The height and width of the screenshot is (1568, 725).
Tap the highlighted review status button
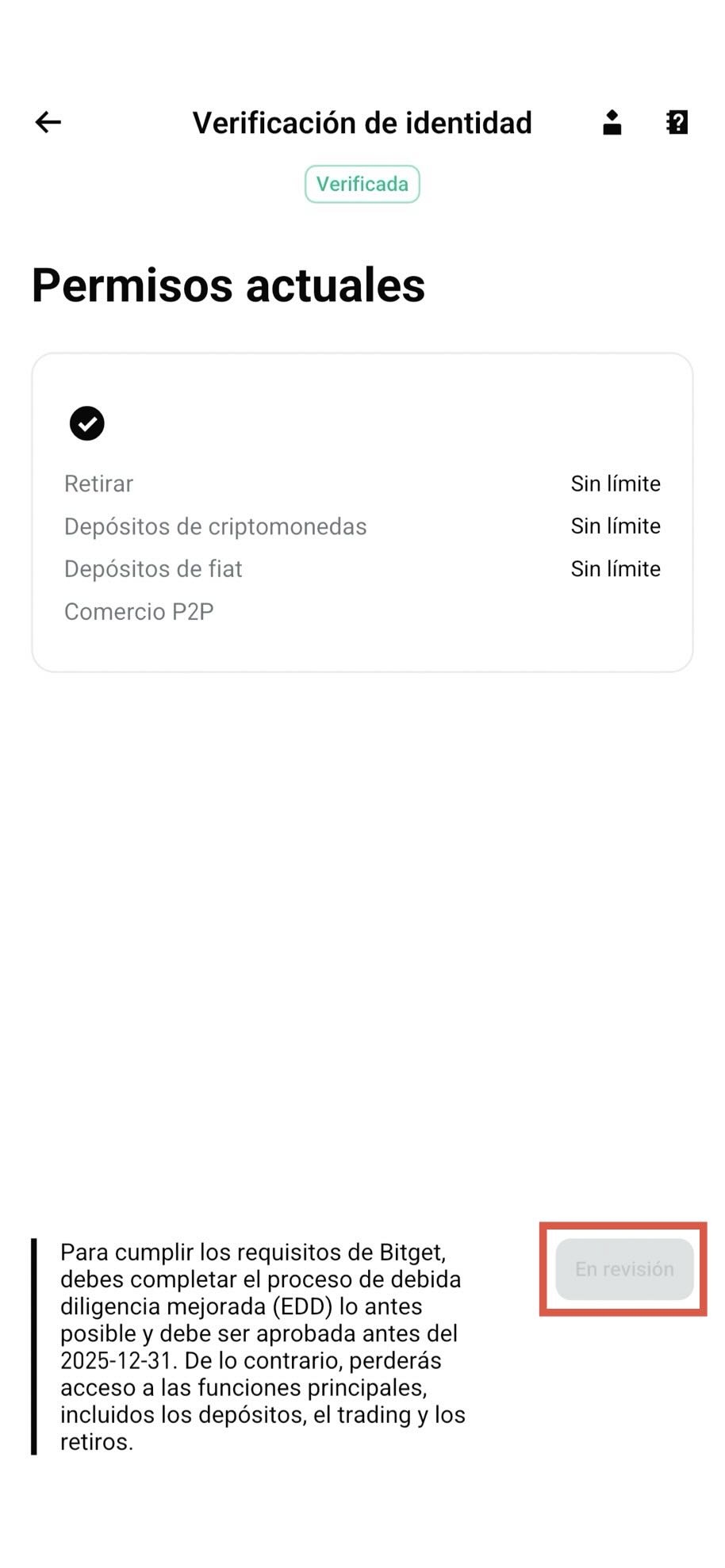(623, 1269)
